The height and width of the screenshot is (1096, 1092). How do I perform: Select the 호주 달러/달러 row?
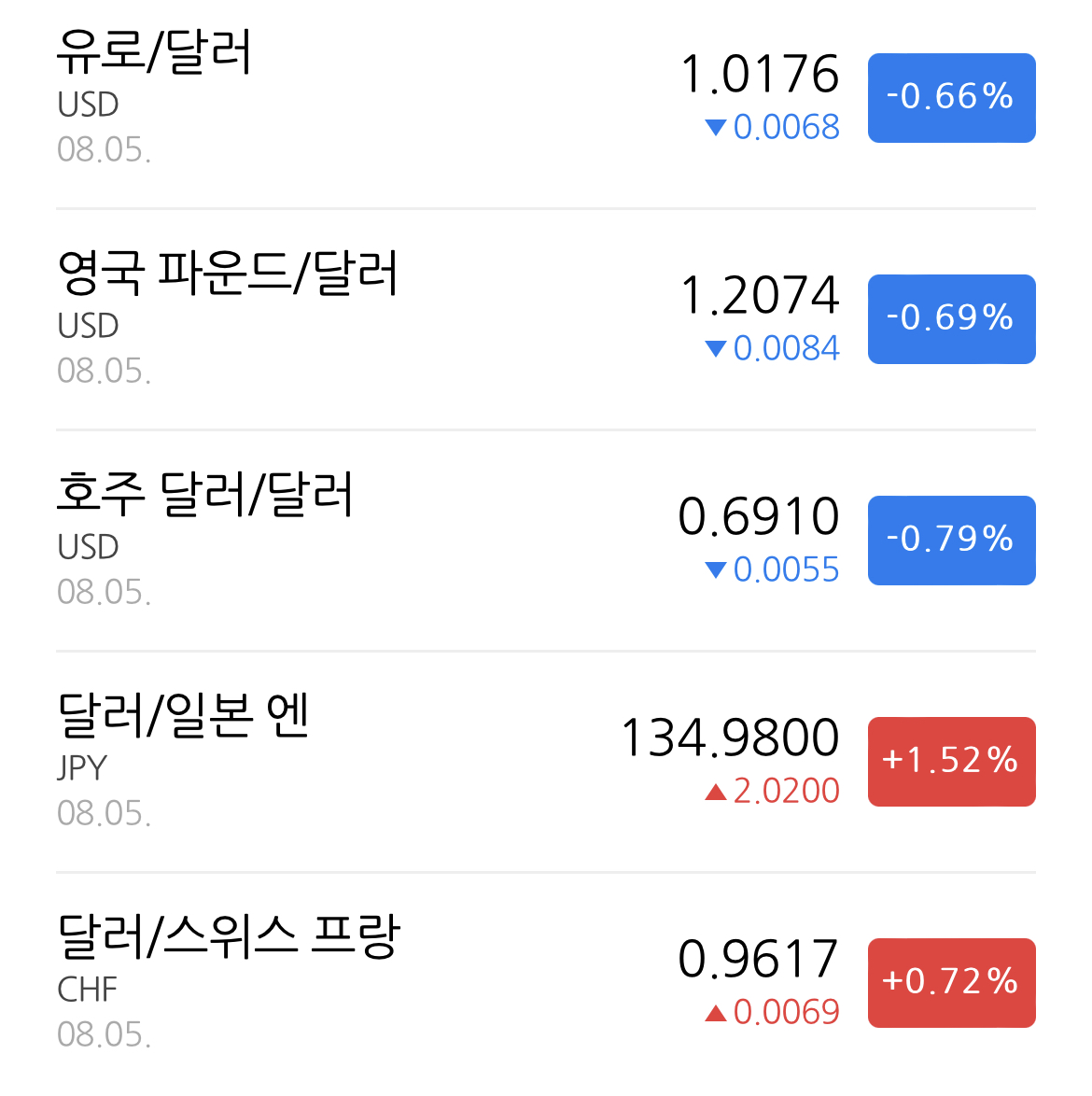point(546,541)
